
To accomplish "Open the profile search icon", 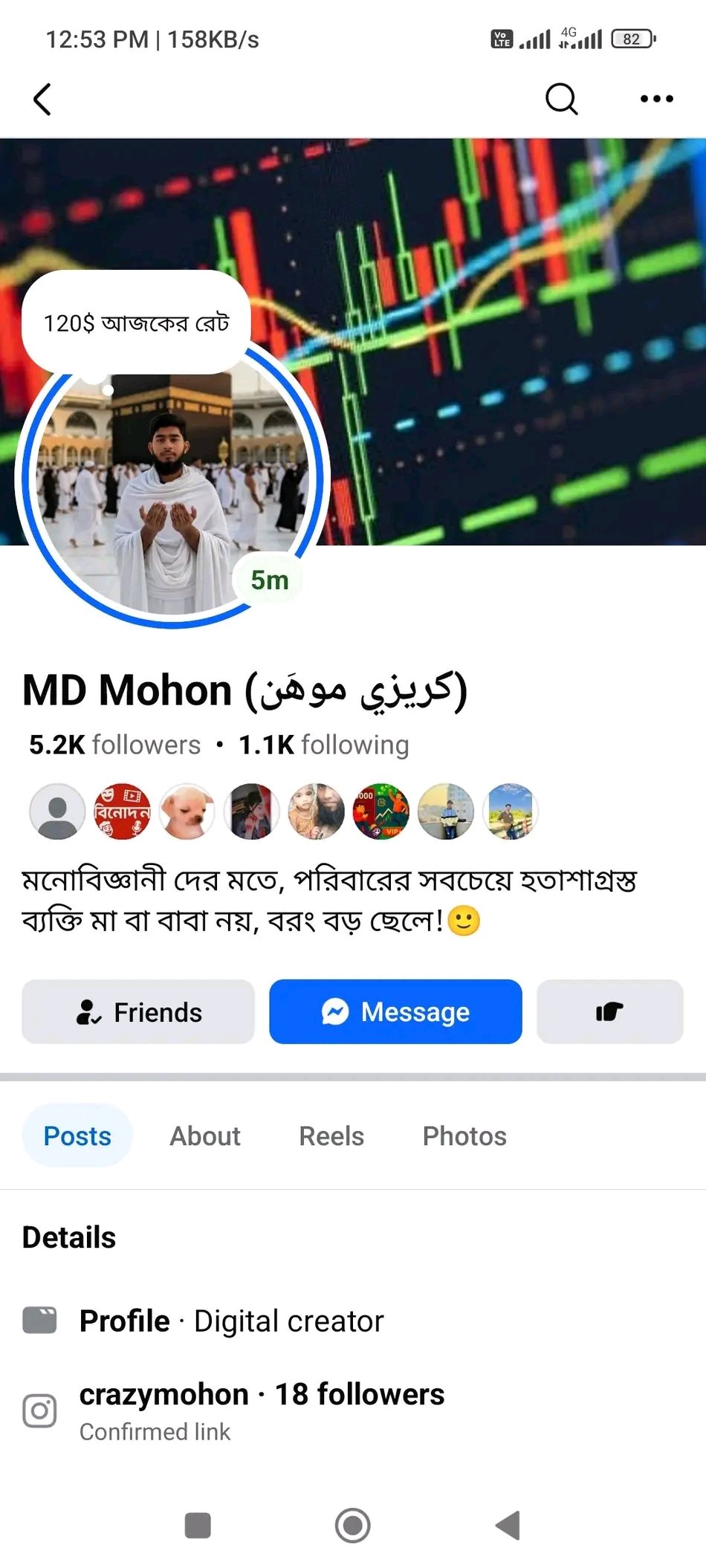I will coord(561,99).
